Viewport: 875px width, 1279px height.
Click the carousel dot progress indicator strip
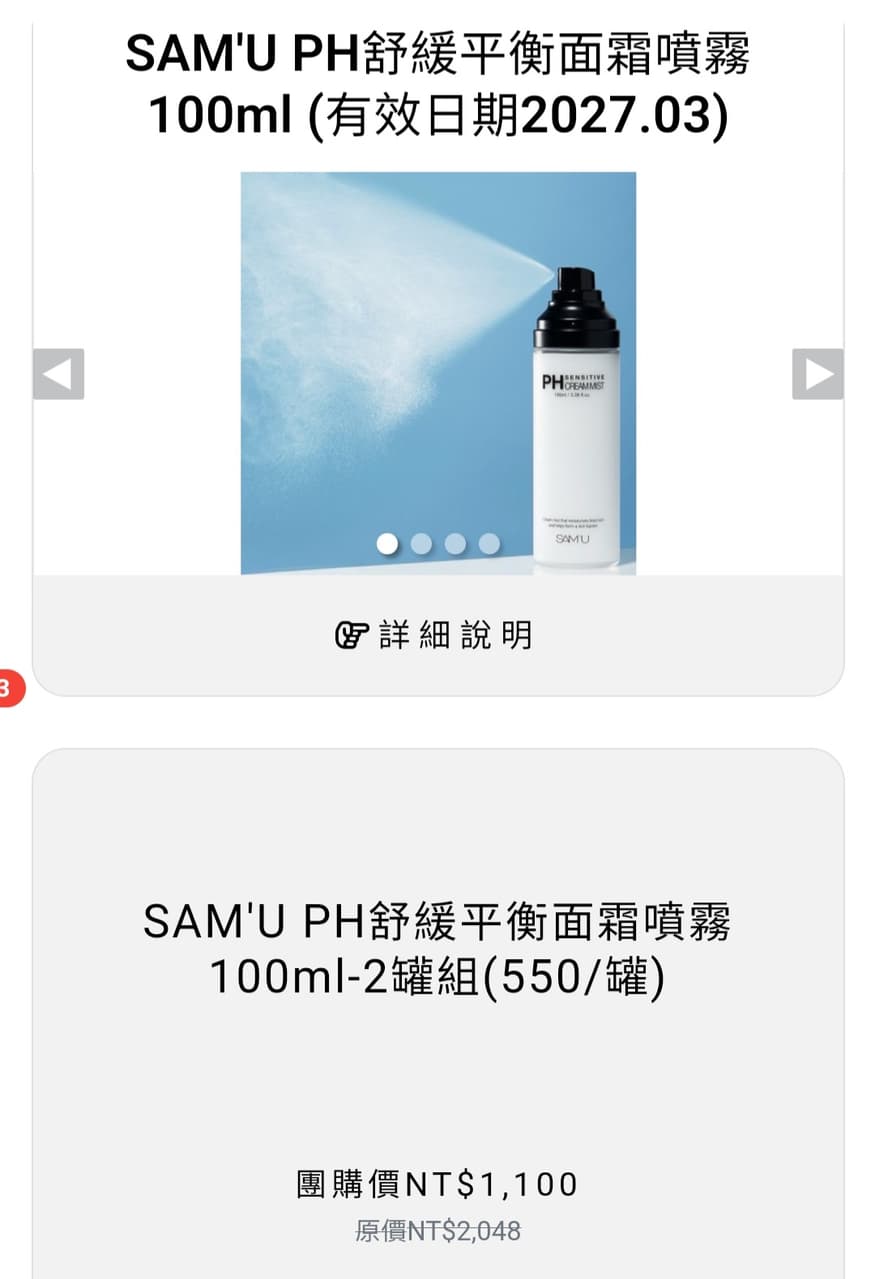[437, 543]
